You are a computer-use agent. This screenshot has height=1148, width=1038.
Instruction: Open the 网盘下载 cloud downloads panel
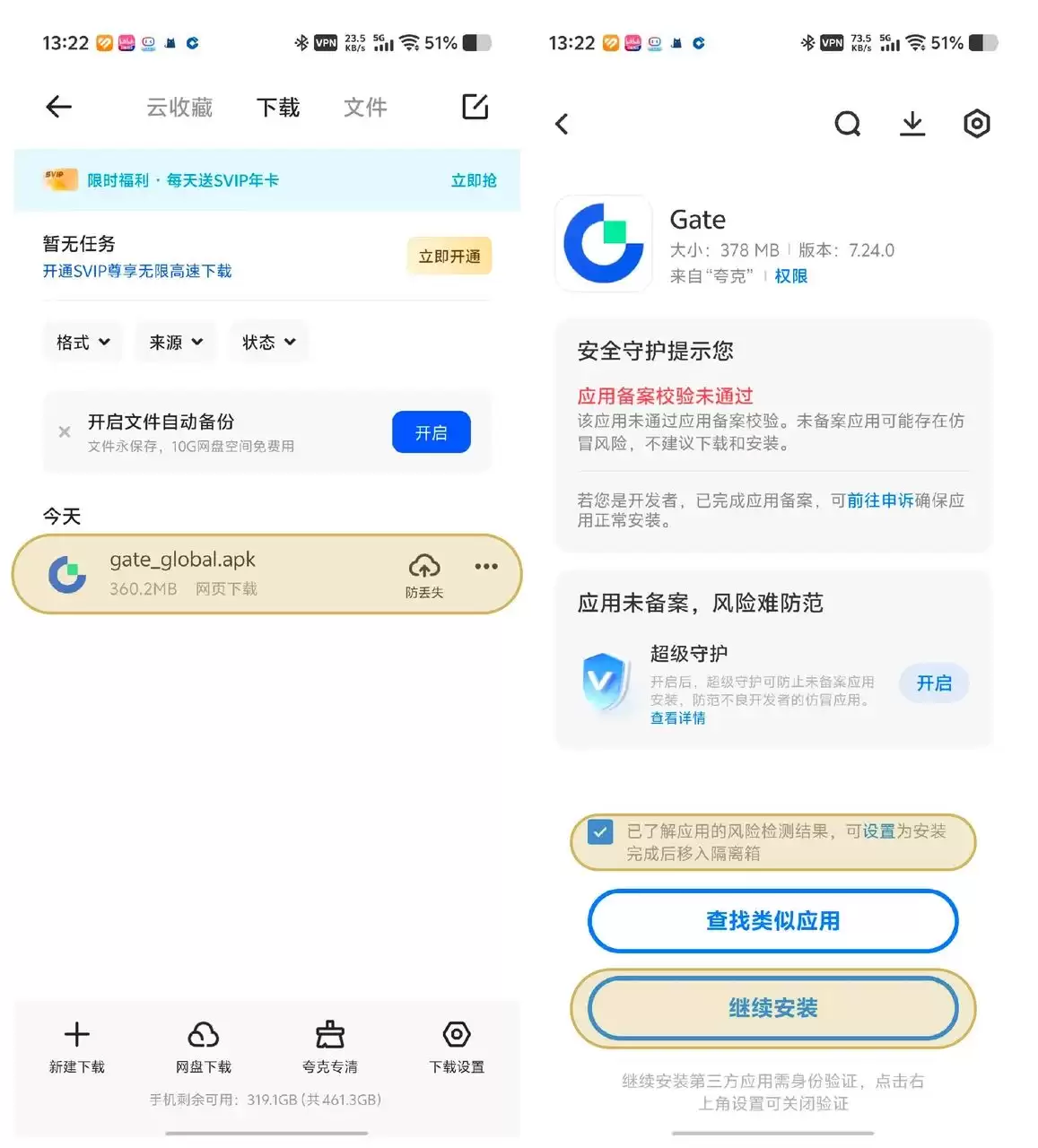[204, 1048]
